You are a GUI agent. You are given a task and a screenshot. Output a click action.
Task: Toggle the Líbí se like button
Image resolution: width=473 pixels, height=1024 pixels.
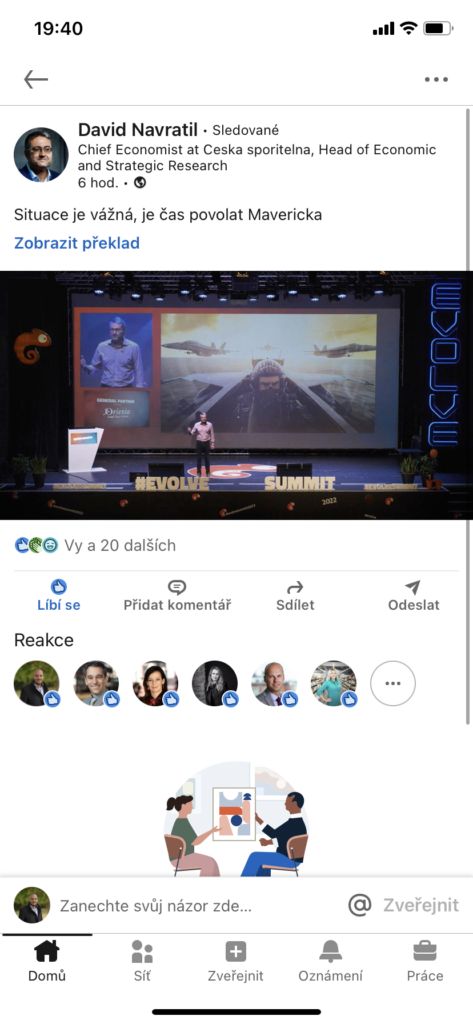(59, 595)
